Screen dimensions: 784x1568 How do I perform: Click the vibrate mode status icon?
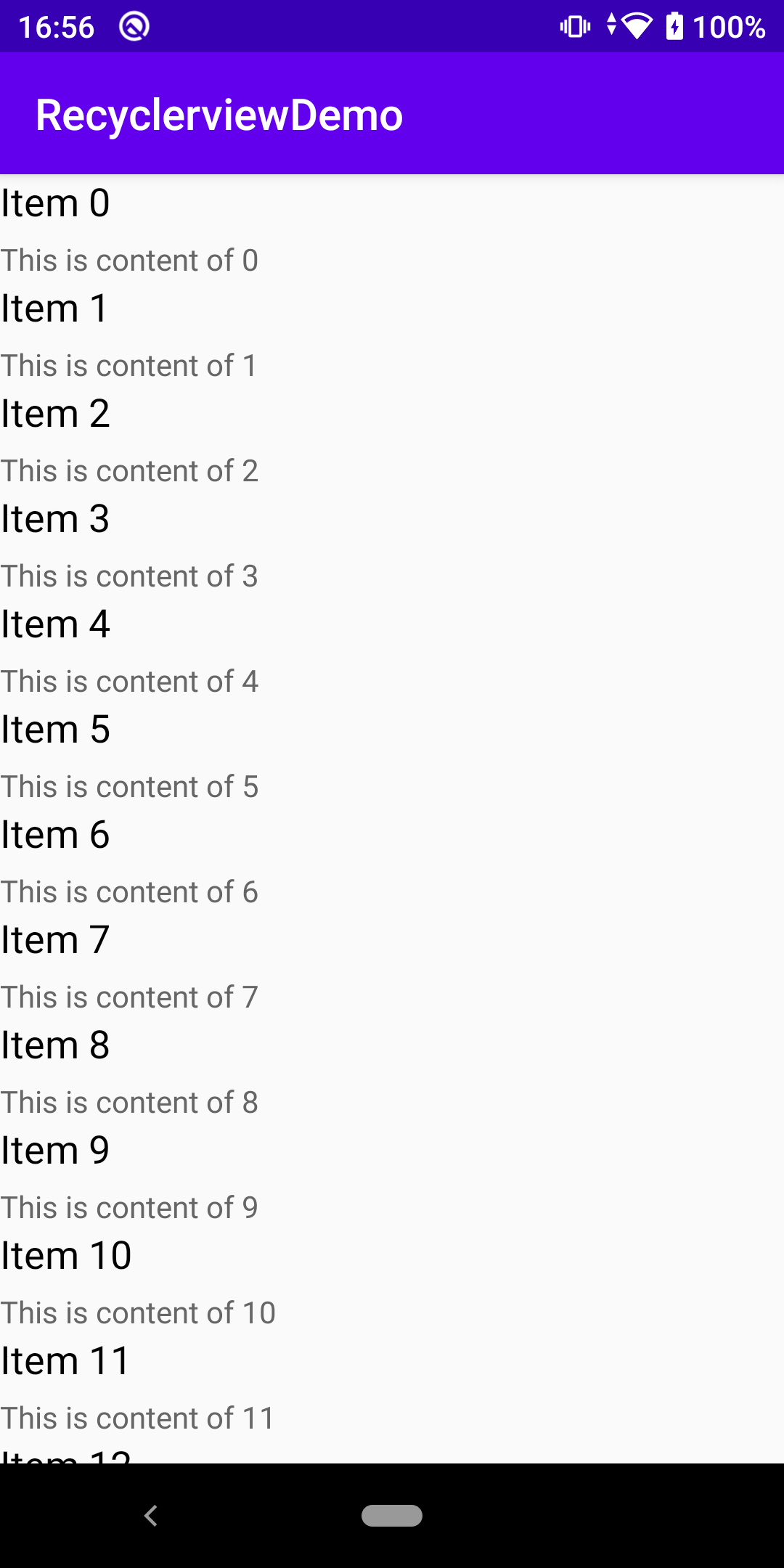pos(573,27)
